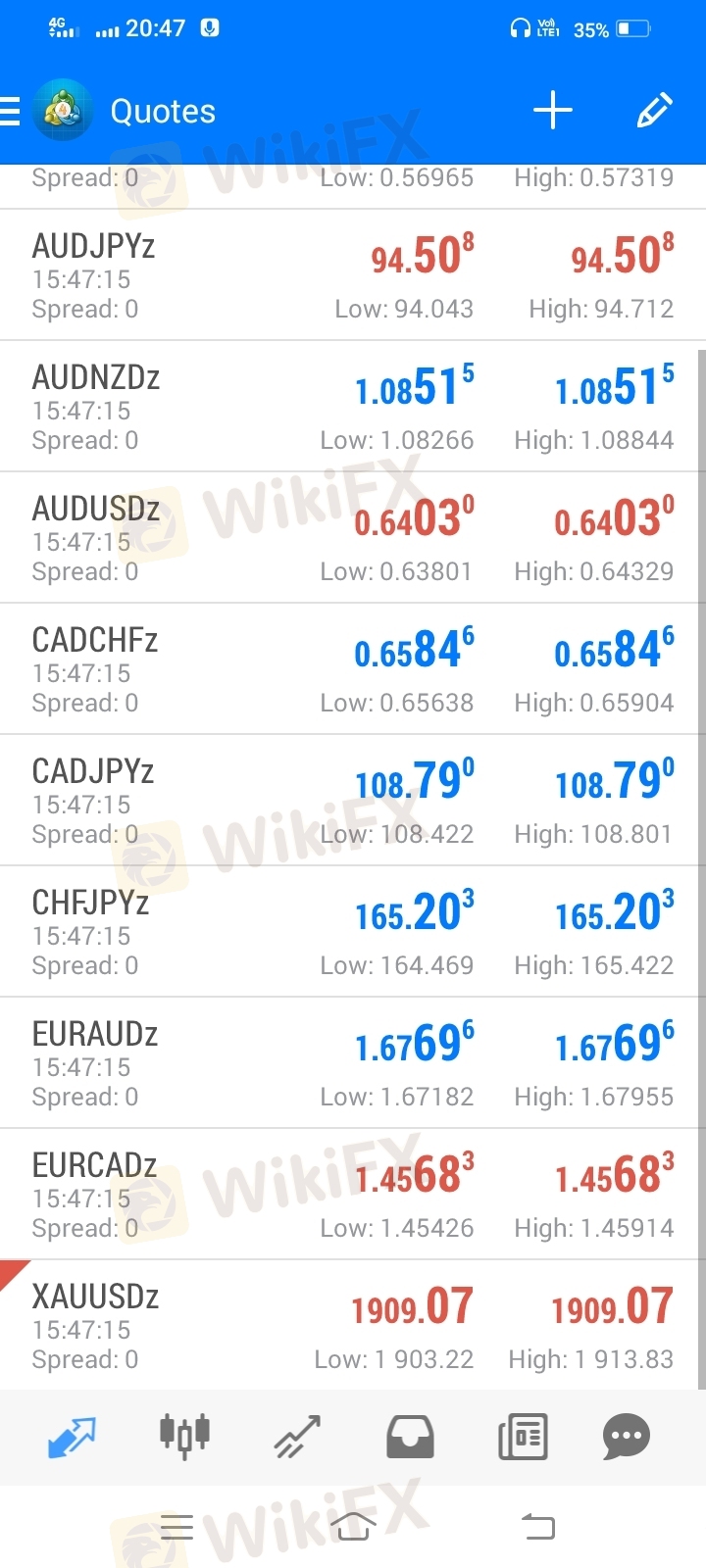This screenshot has height=1568, width=706.
Task: Go to the Chat messages tab
Action: coord(627,1437)
